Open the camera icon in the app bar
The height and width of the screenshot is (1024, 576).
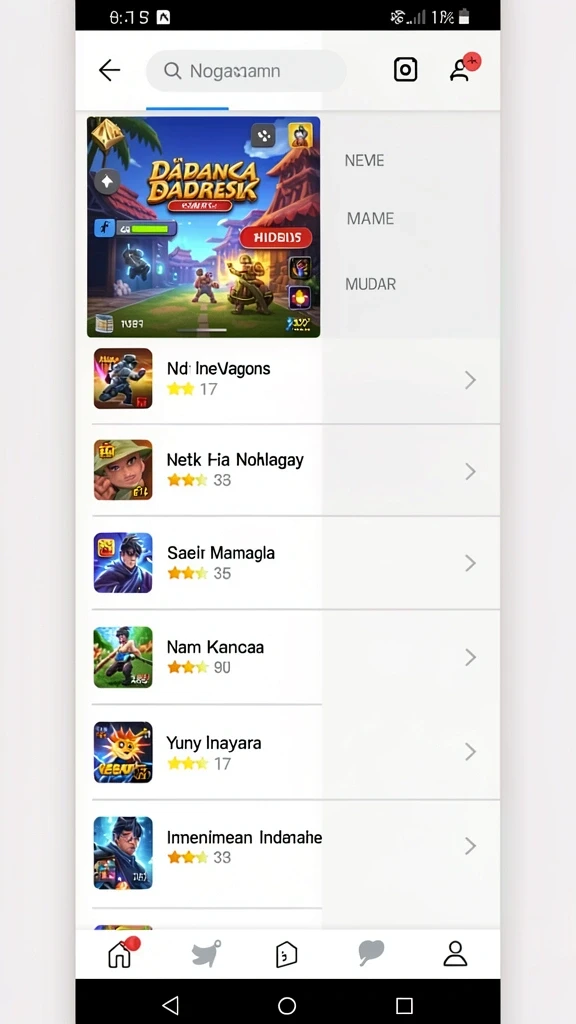click(406, 69)
